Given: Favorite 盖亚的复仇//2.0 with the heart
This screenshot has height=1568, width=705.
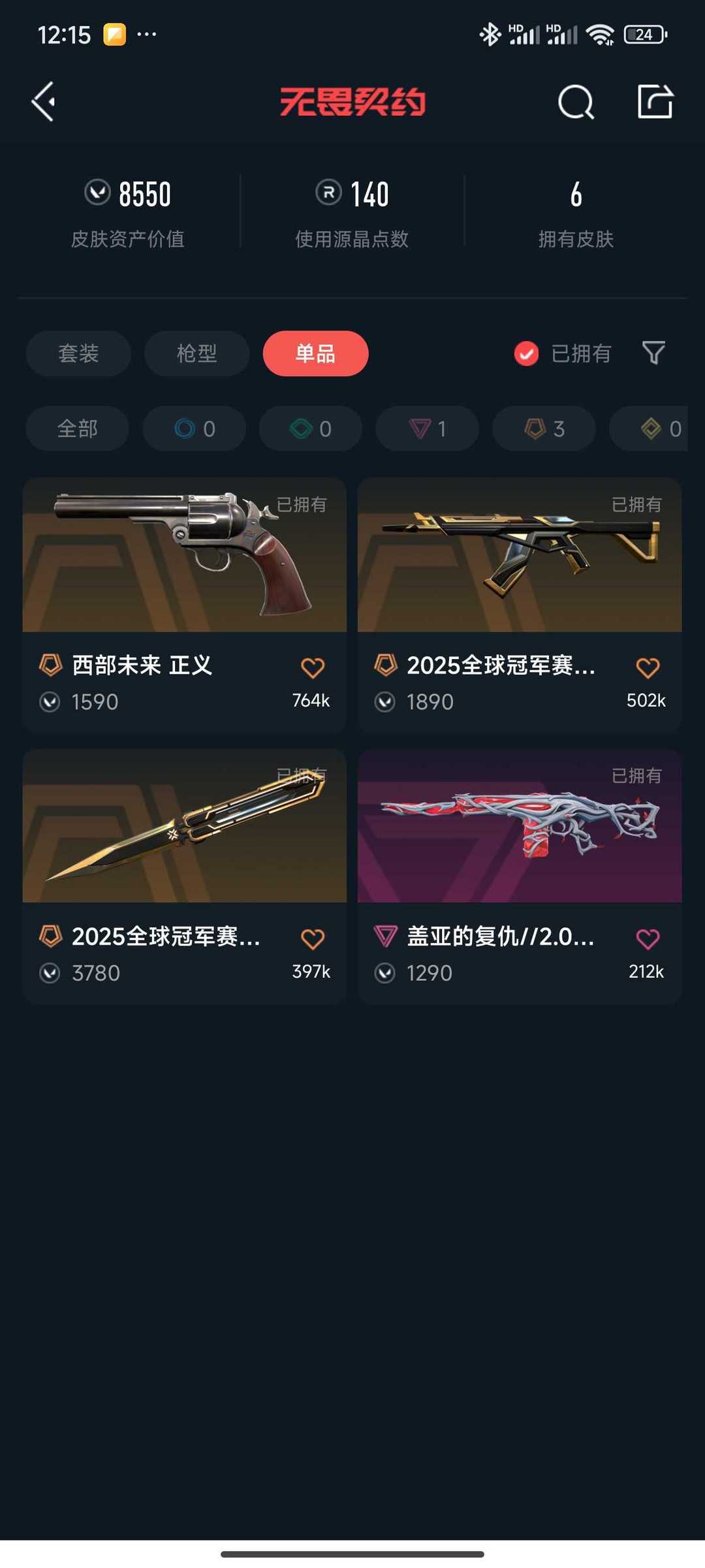Looking at the screenshot, I should click(x=648, y=938).
